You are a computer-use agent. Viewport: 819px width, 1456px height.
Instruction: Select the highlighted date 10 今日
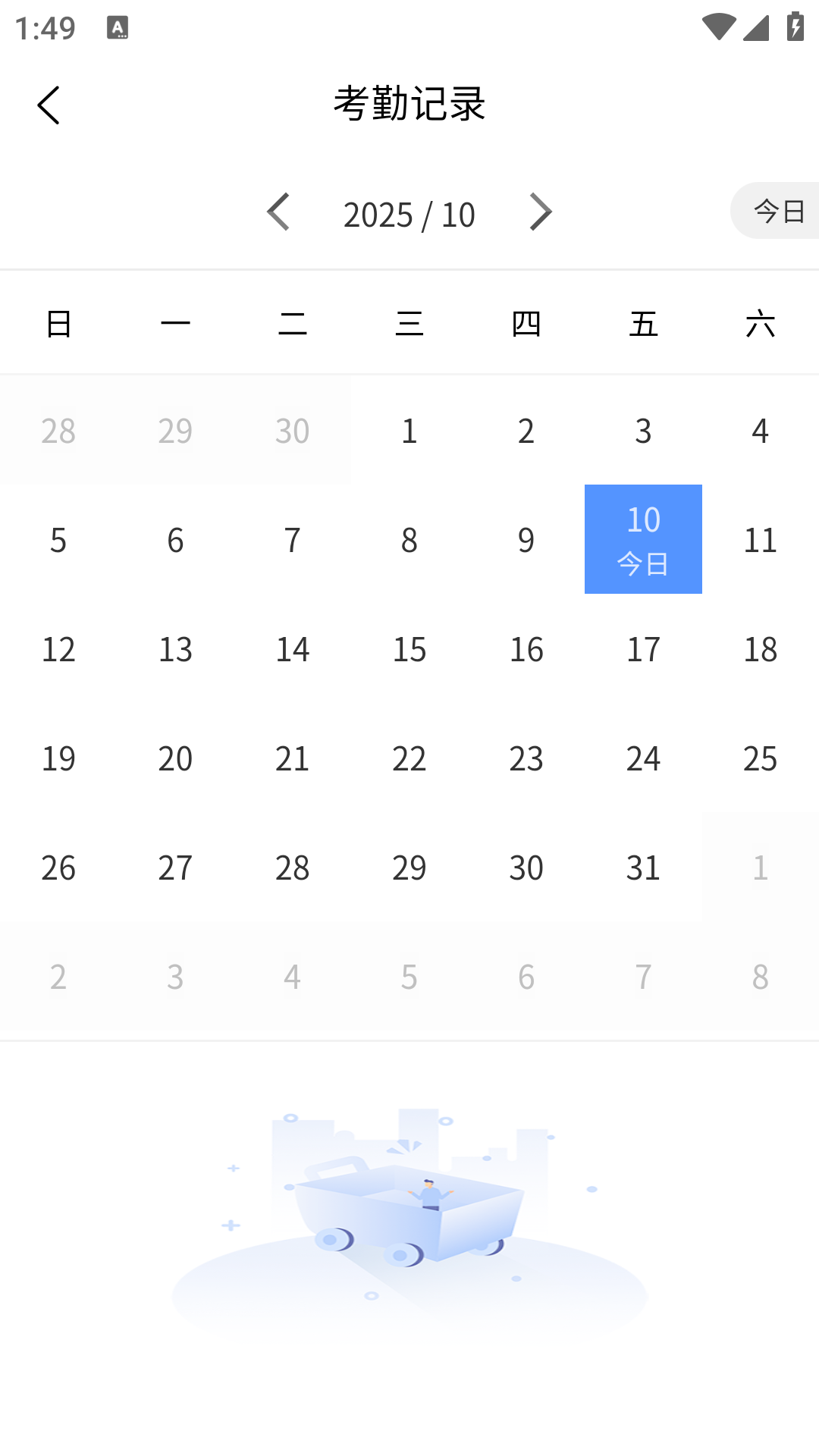pyautogui.click(x=643, y=539)
